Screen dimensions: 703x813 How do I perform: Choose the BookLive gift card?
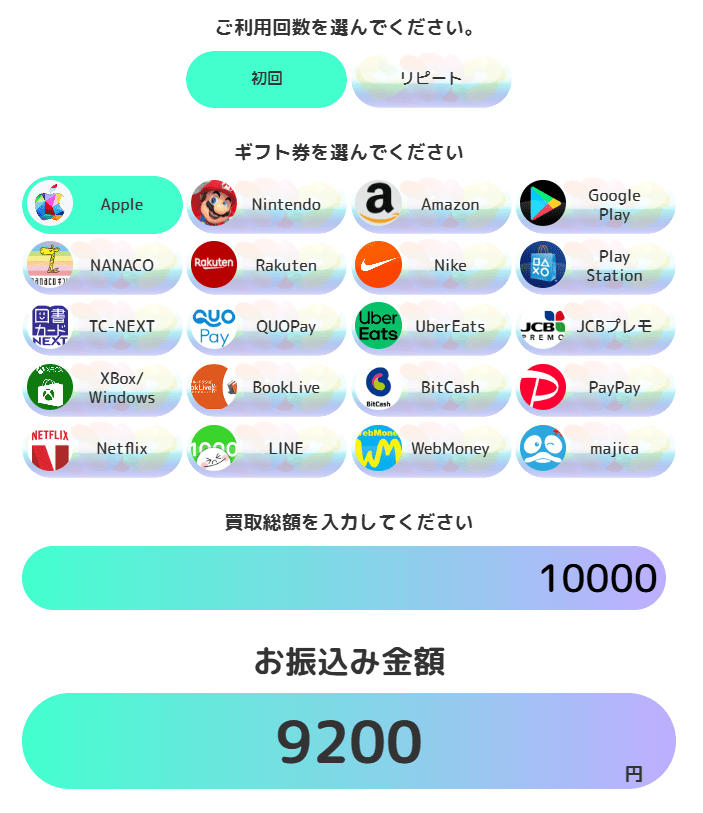click(267, 388)
